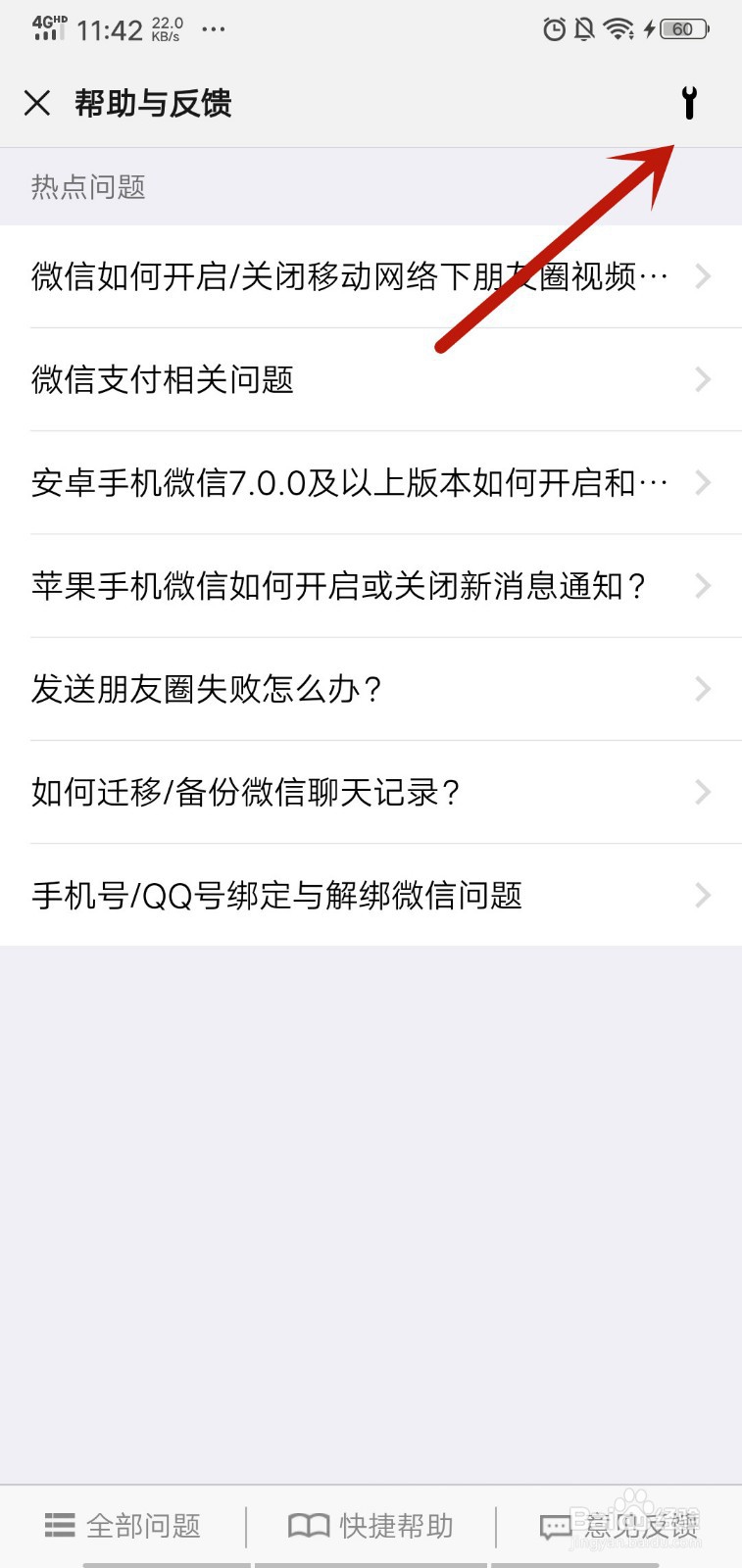Viewport: 742px width, 1568px height.
Task: Open 意见反馈 feedback
Action: click(x=619, y=1526)
